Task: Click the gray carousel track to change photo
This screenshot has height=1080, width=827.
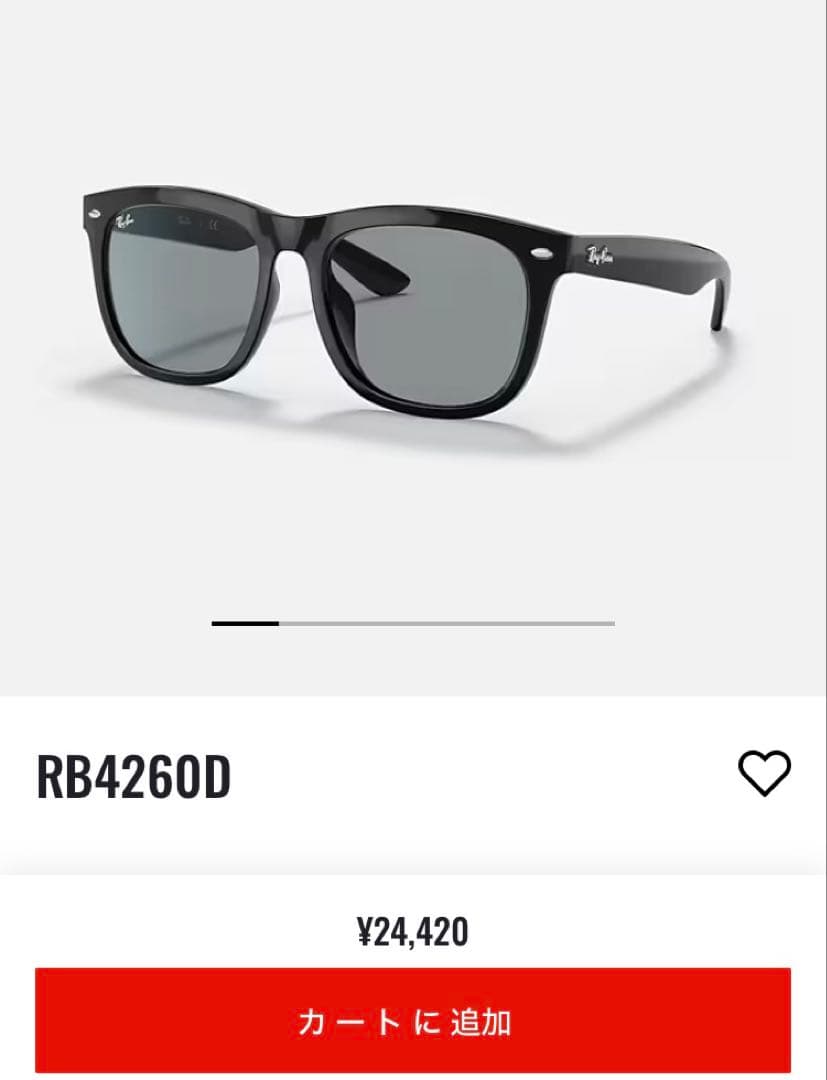Action: (450, 625)
